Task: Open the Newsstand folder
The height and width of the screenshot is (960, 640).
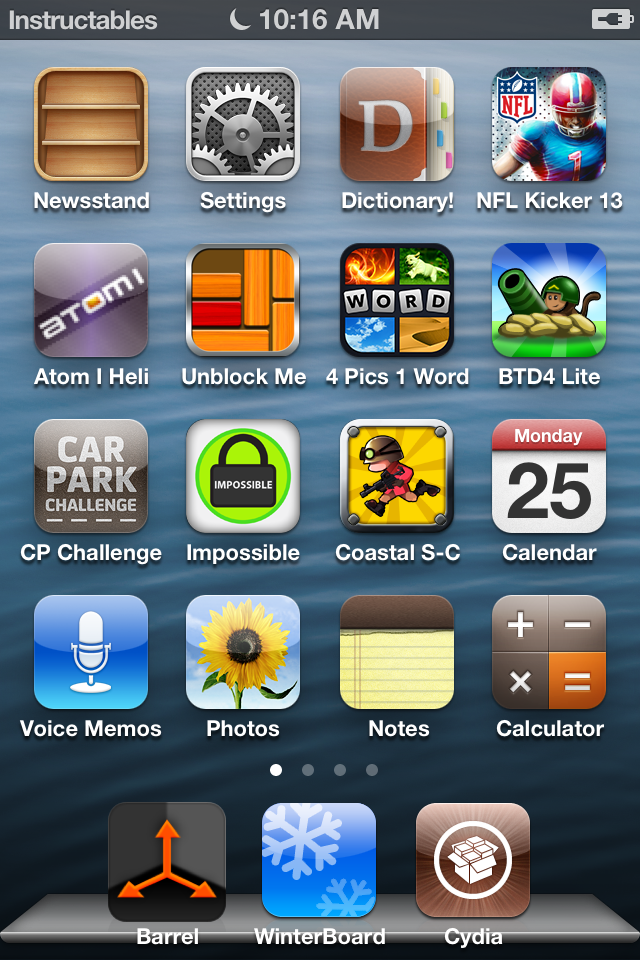Action: pos(91,124)
